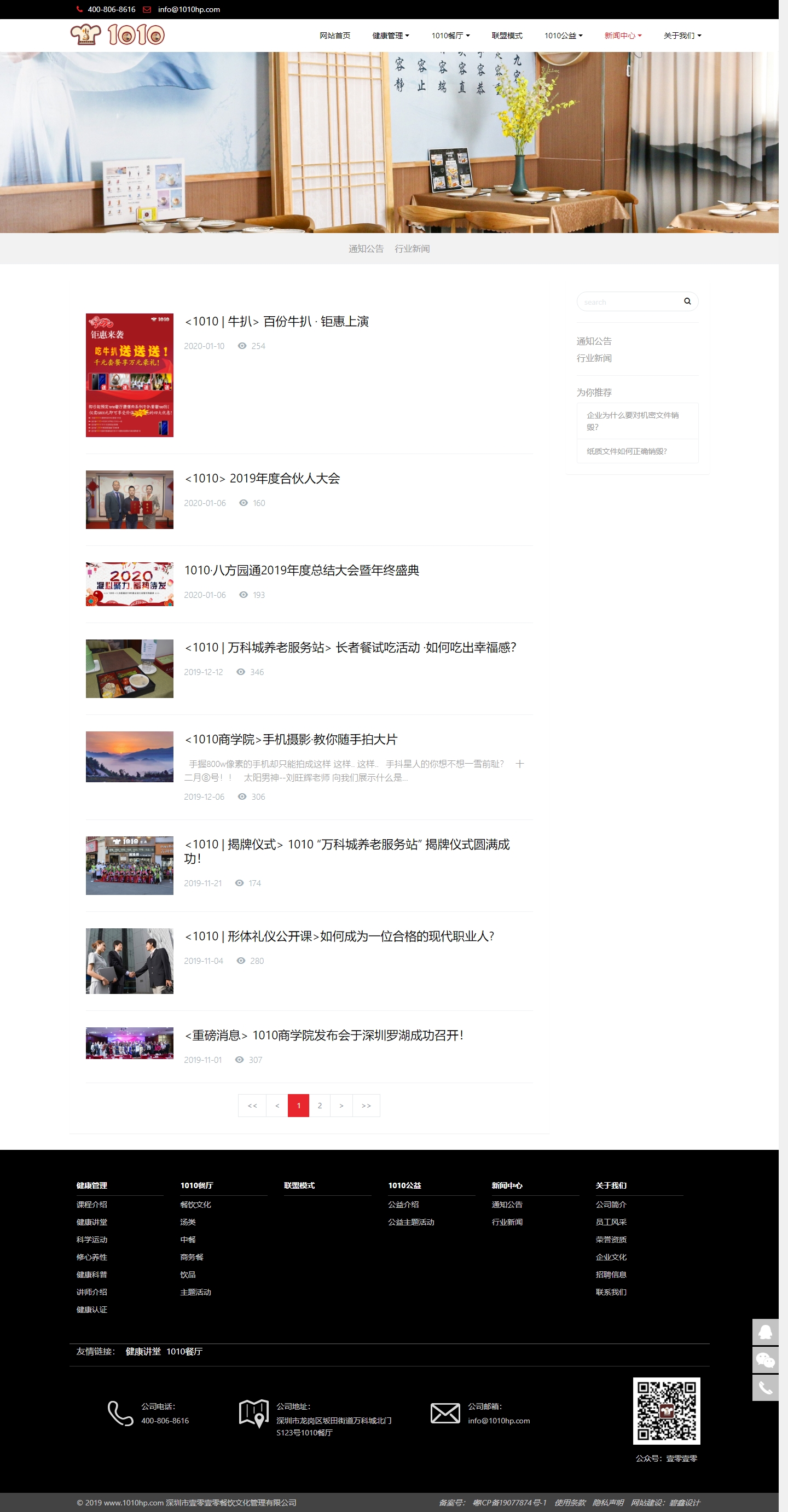Open the 联盟模式 nav item
This screenshot has height=1512, width=788.
(507, 36)
